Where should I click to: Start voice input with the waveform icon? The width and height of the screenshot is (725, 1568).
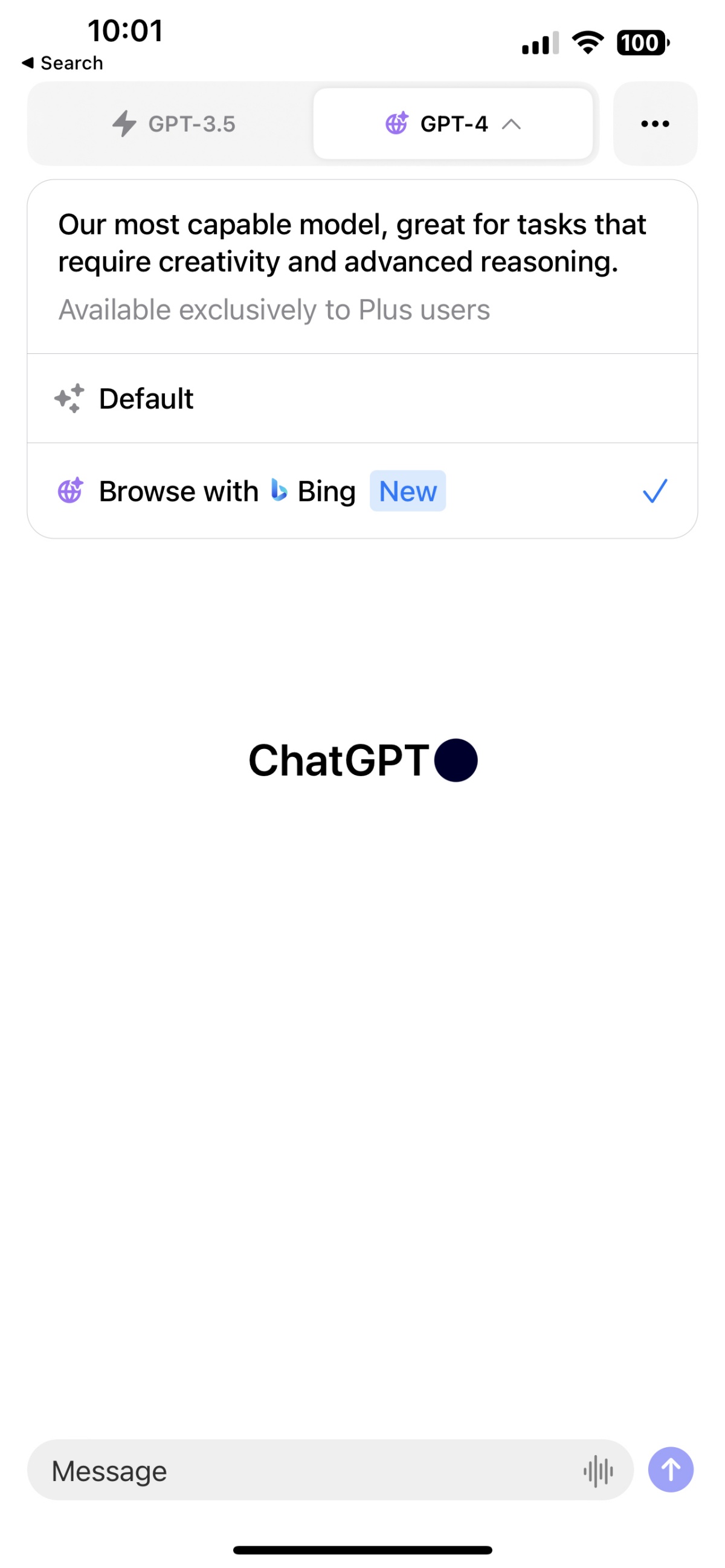[x=598, y=1471]
